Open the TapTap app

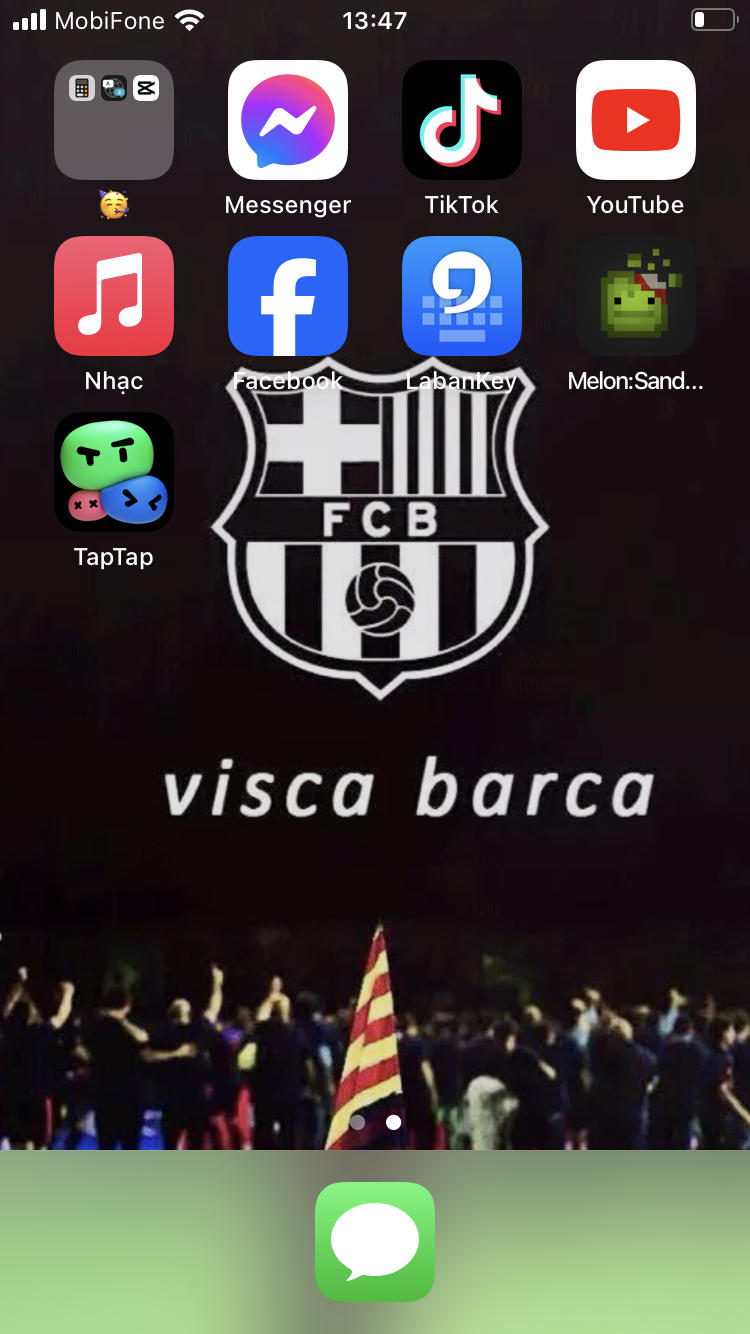113,472
